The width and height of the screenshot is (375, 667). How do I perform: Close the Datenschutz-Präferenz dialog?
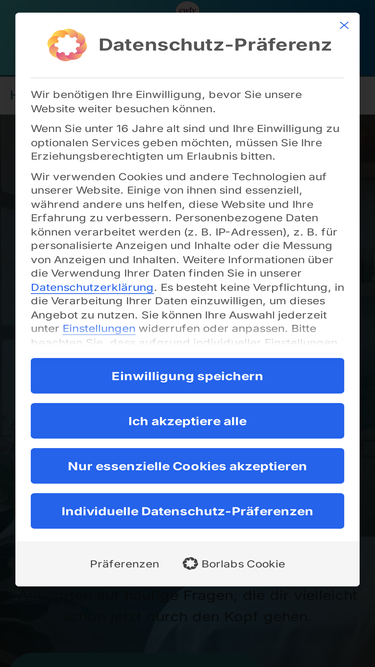(x=344, y=26)
